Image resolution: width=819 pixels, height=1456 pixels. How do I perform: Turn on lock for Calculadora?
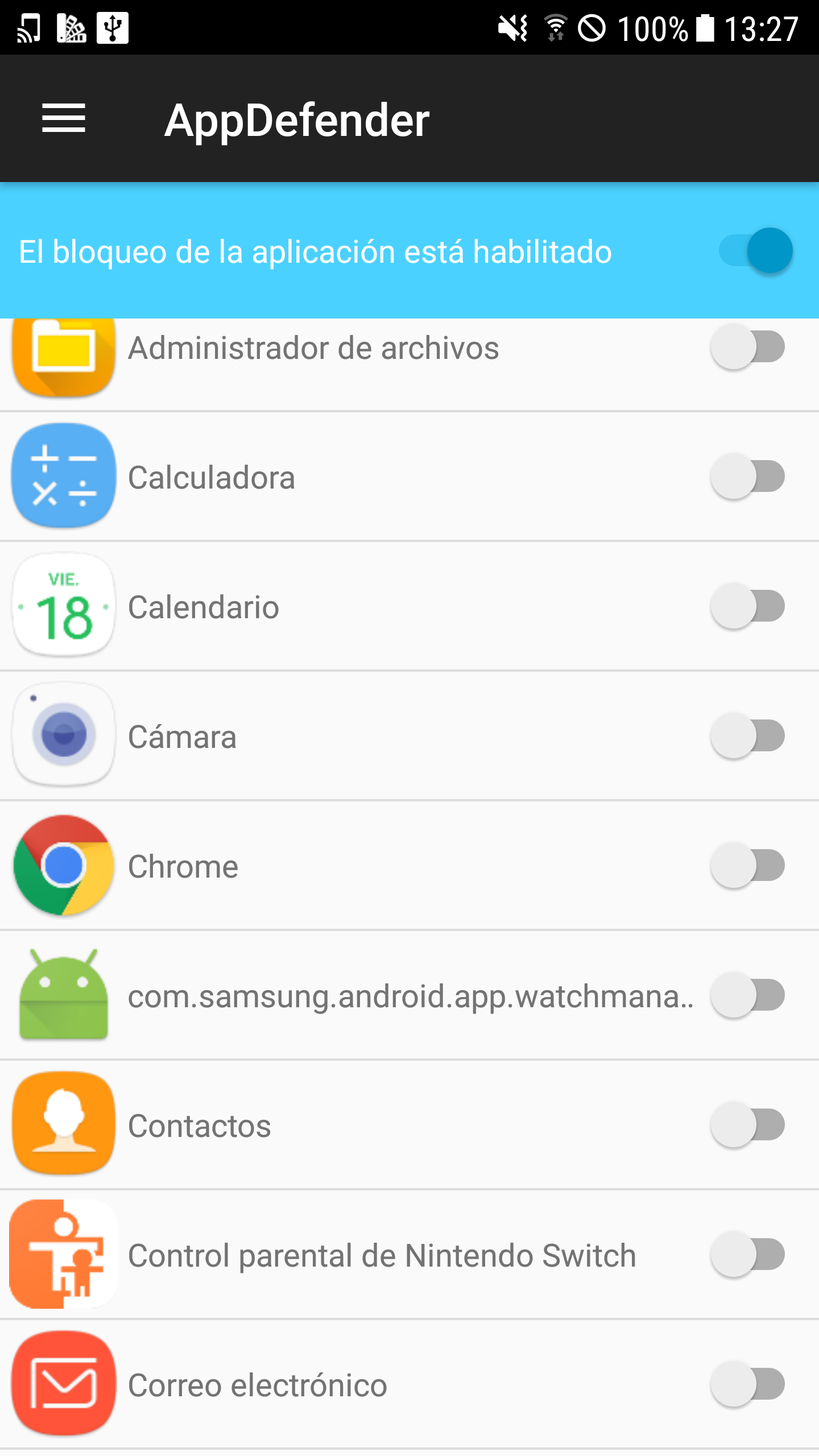(x=748, y=476)
